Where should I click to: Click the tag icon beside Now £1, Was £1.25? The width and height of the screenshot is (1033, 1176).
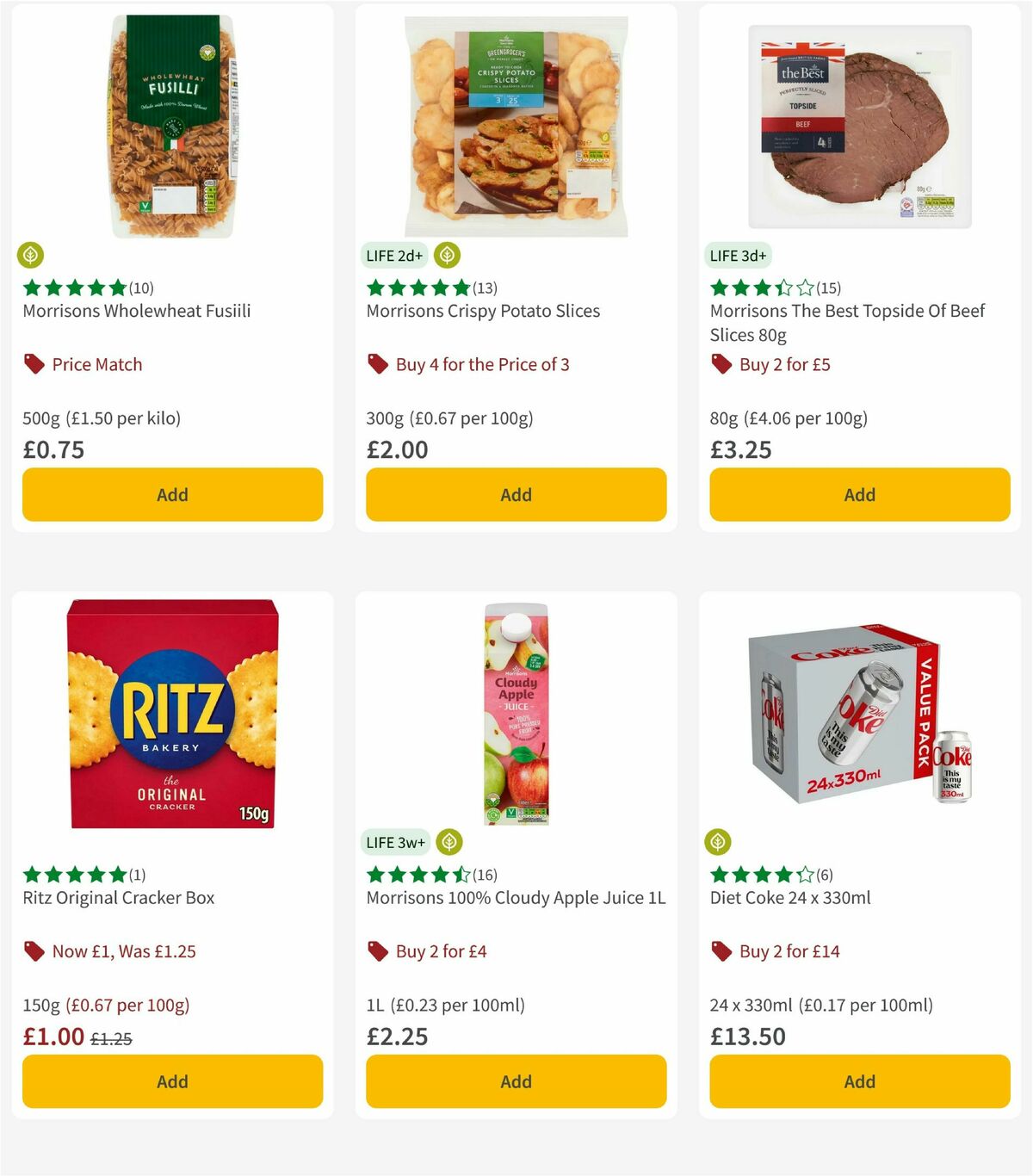click(x=34, y=950)
